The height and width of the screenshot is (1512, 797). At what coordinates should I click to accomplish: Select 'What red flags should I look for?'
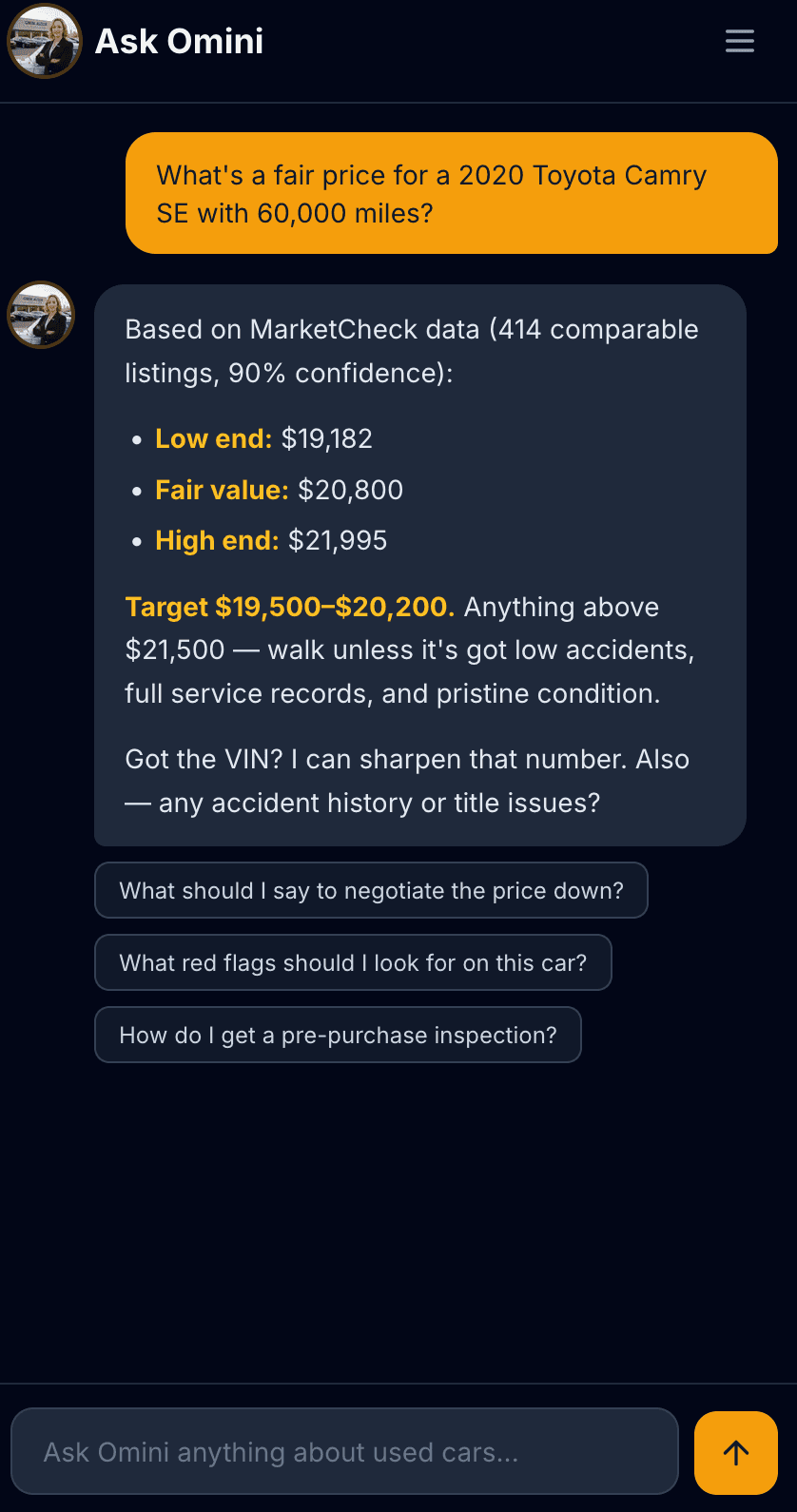pos(353,962)
